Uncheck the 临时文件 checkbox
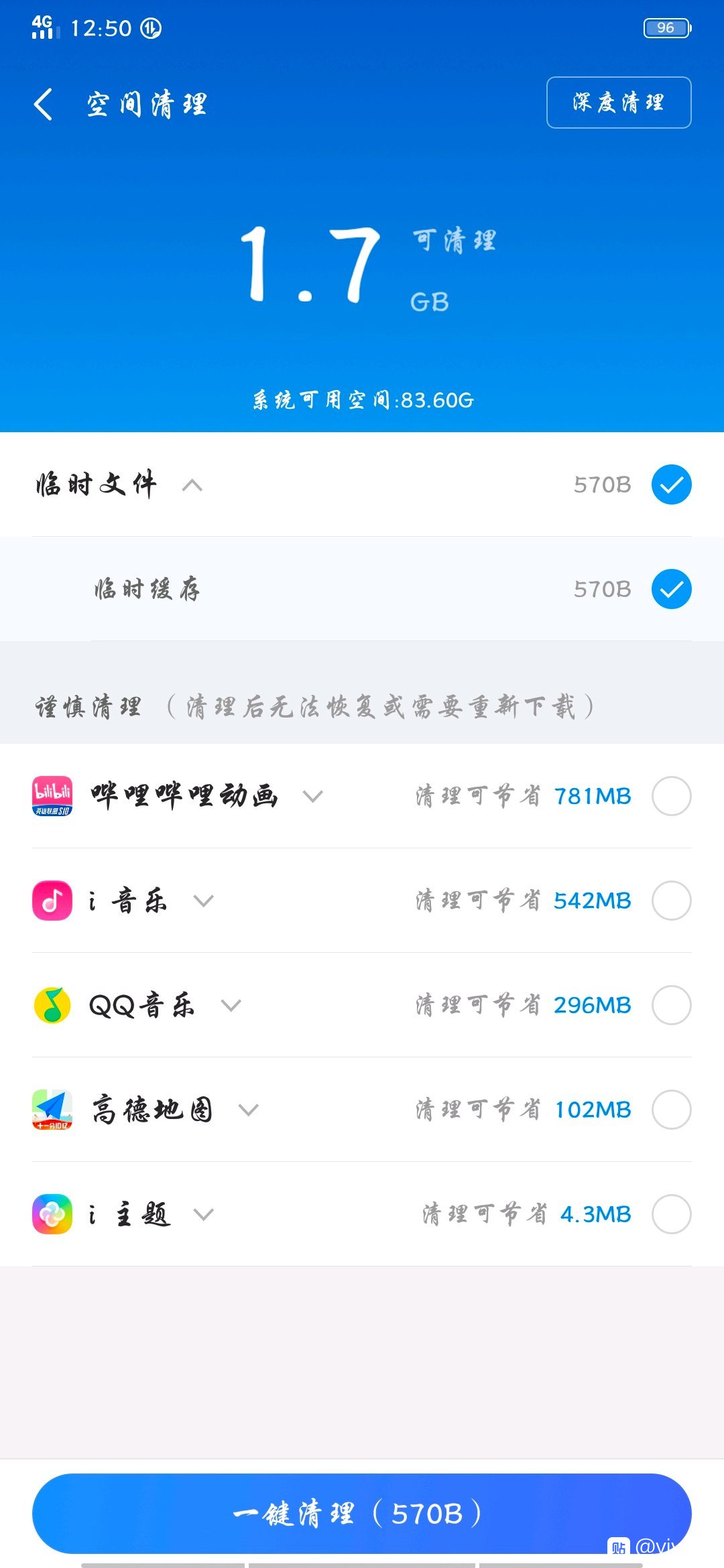 pos(671,484)
